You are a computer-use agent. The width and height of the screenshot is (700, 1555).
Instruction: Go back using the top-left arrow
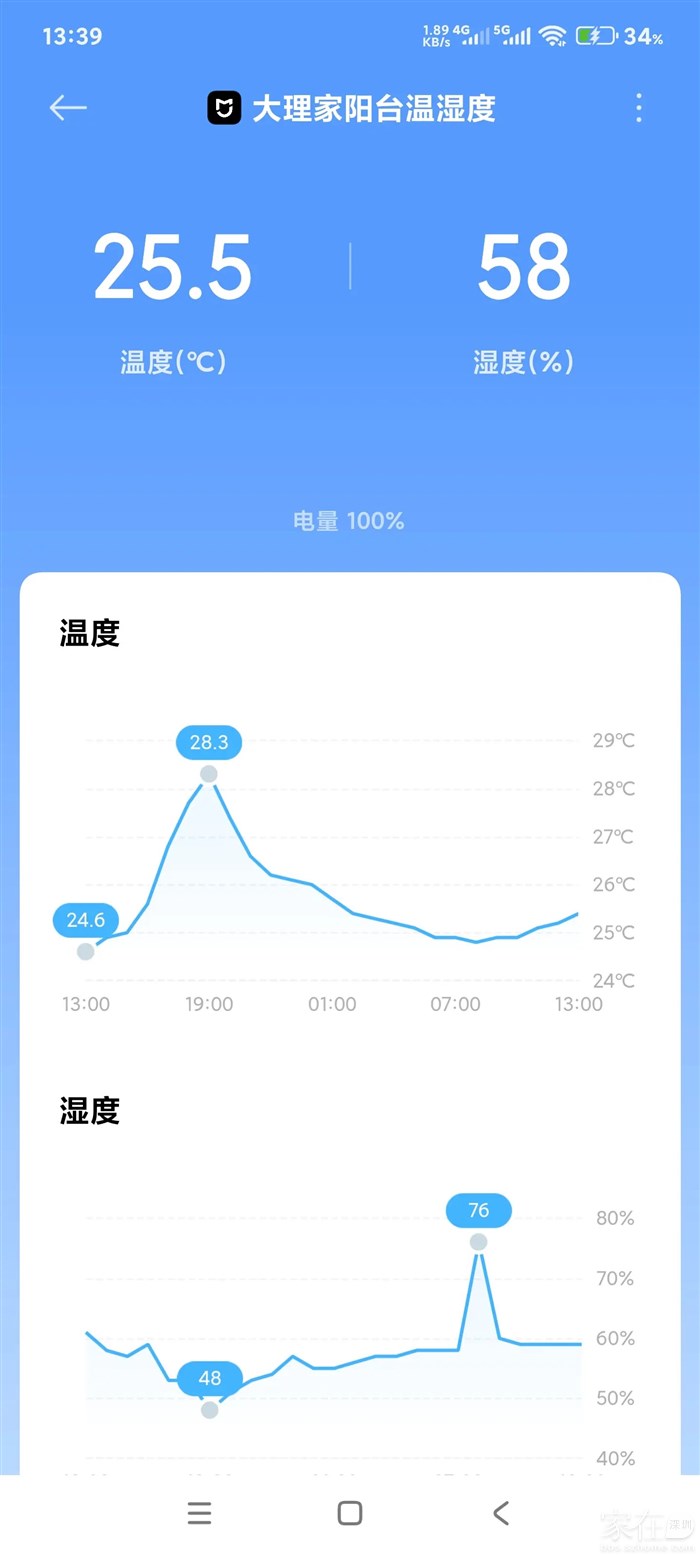click(x=68, y=108)
